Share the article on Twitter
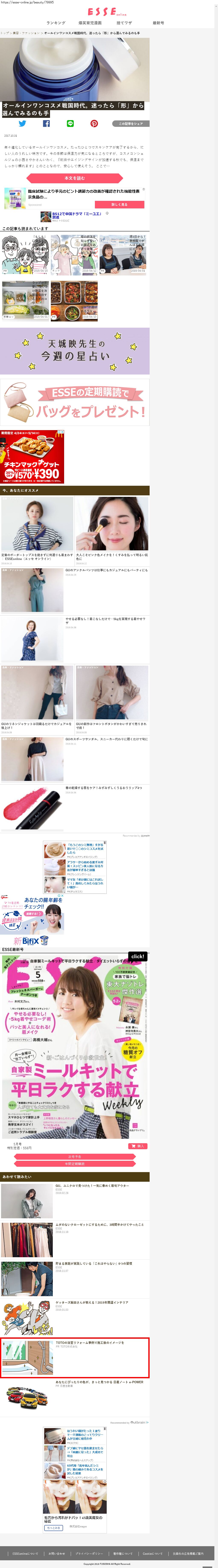Image resolution: width=218 pixels, height=1568 pixels. (x=22, y=124)
